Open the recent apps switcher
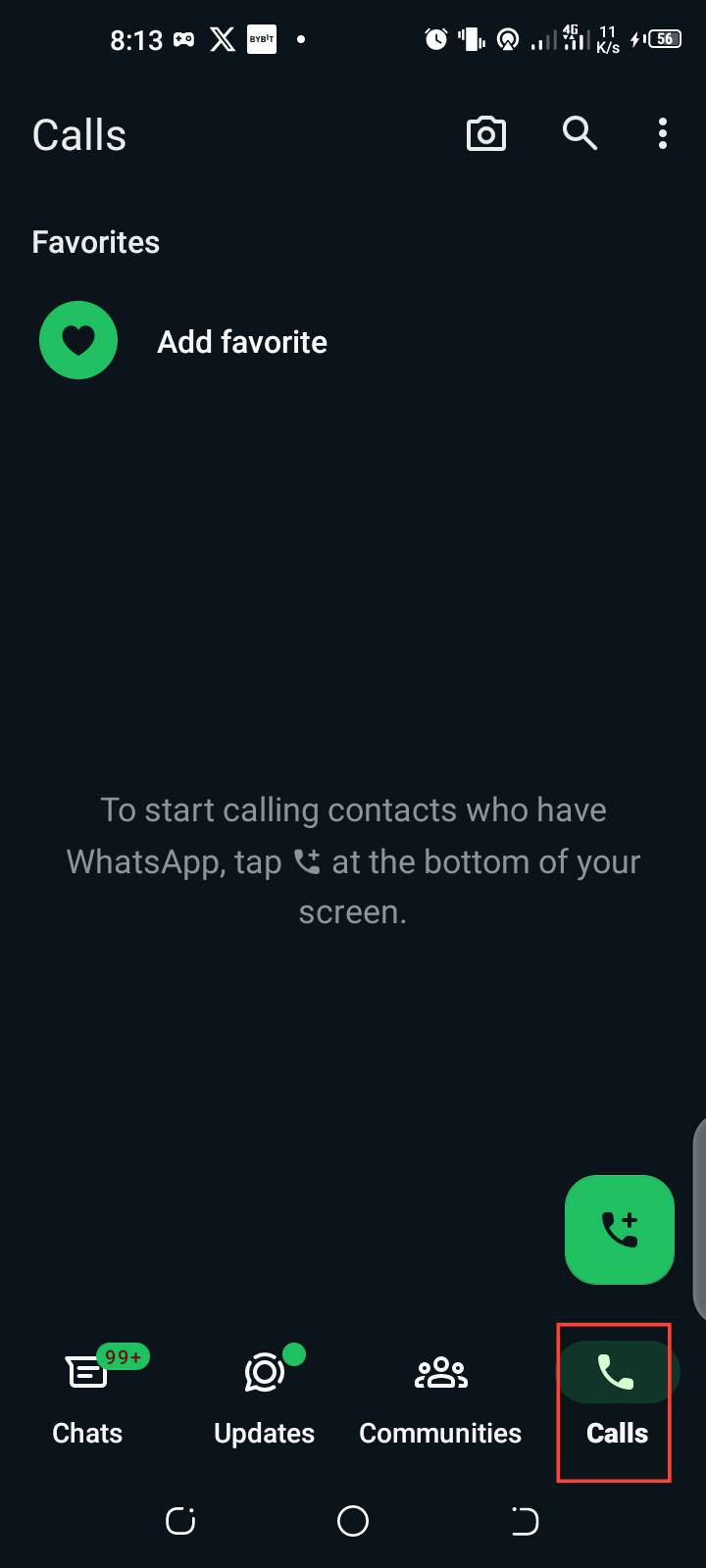 click(x=180, y=1521)
